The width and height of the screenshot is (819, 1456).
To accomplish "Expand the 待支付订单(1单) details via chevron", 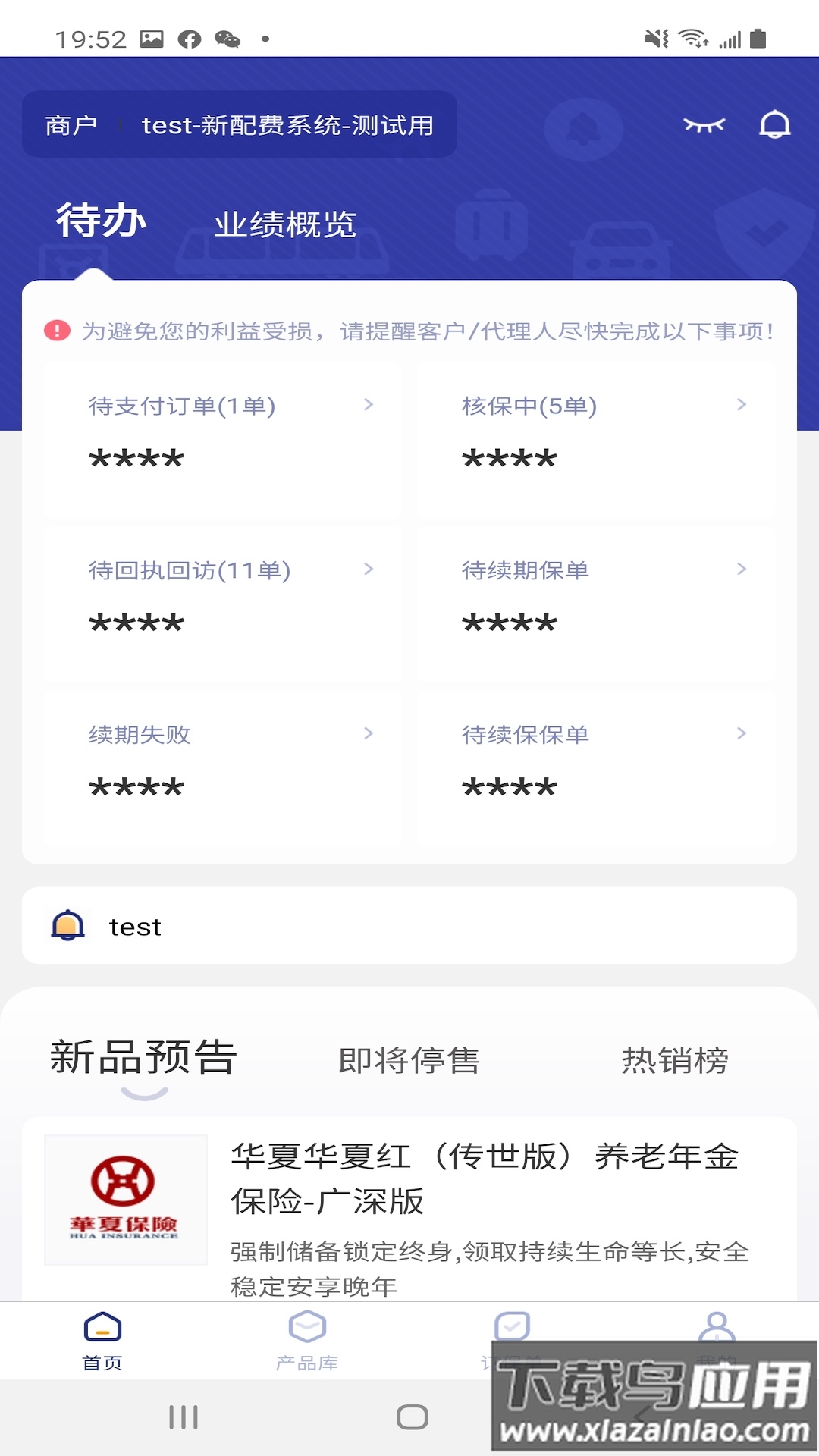I will [369, 405].
